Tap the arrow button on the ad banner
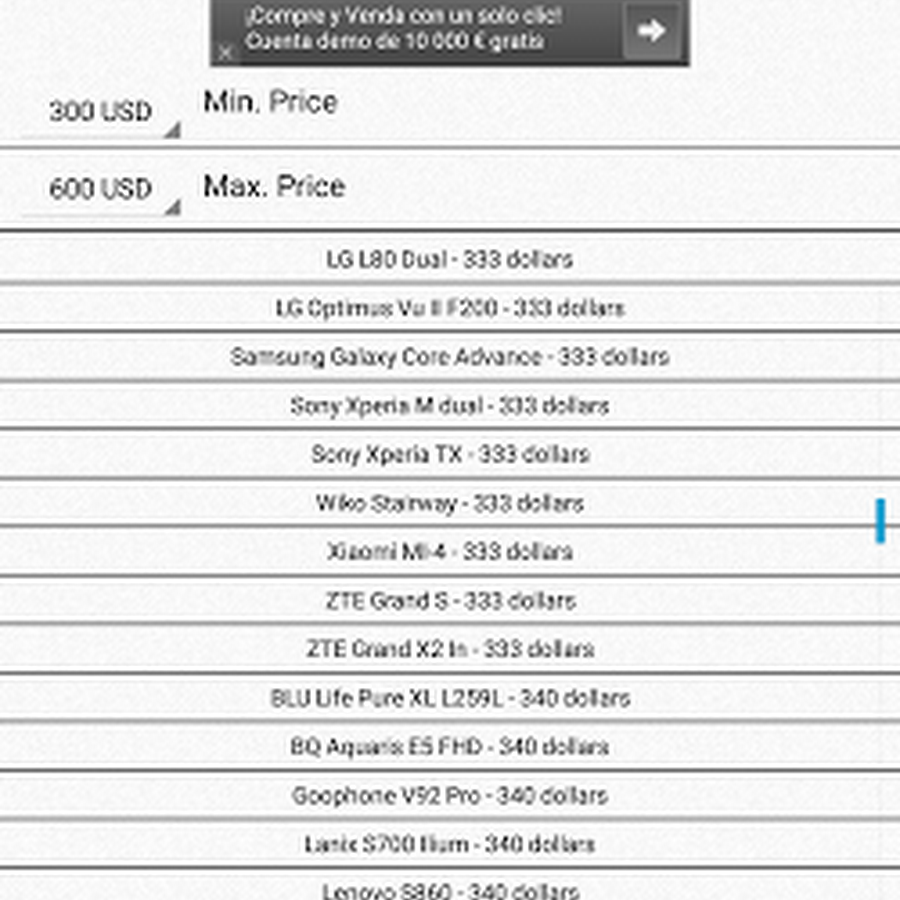Viewport: 900px width, 900px height. [x=651, y=31]
